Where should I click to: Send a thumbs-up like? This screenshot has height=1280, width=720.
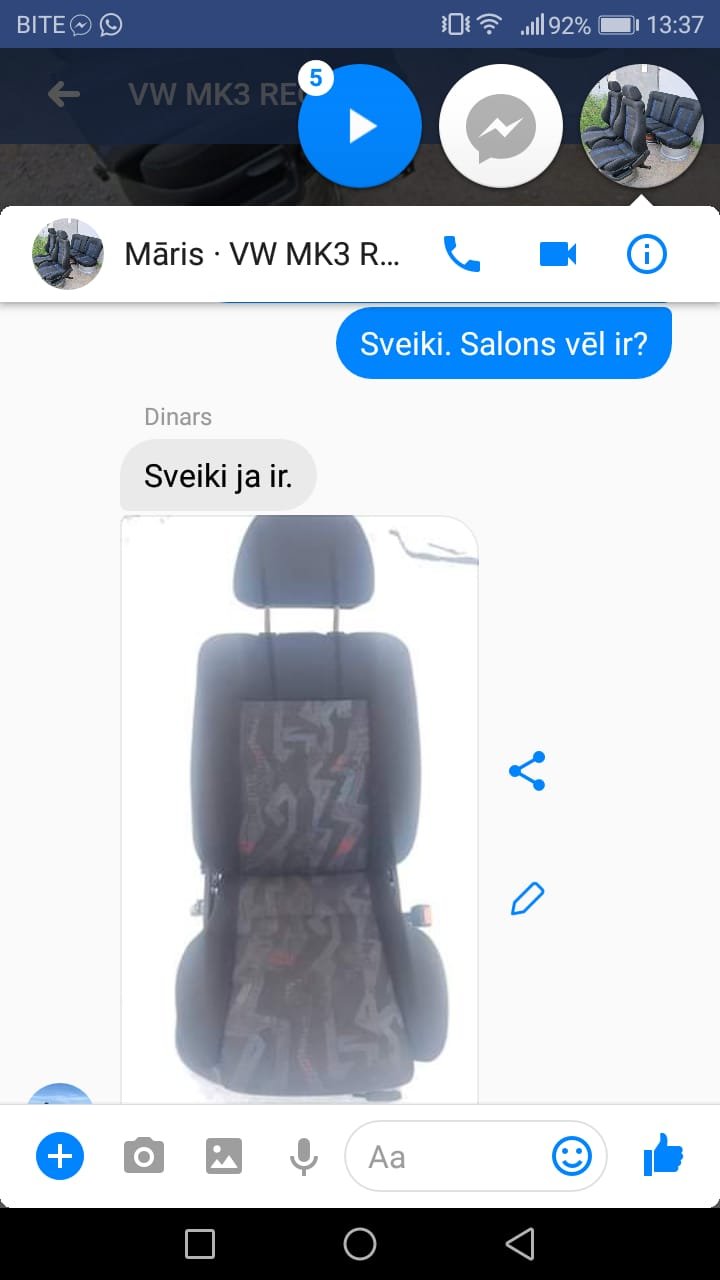(663, 1156)
